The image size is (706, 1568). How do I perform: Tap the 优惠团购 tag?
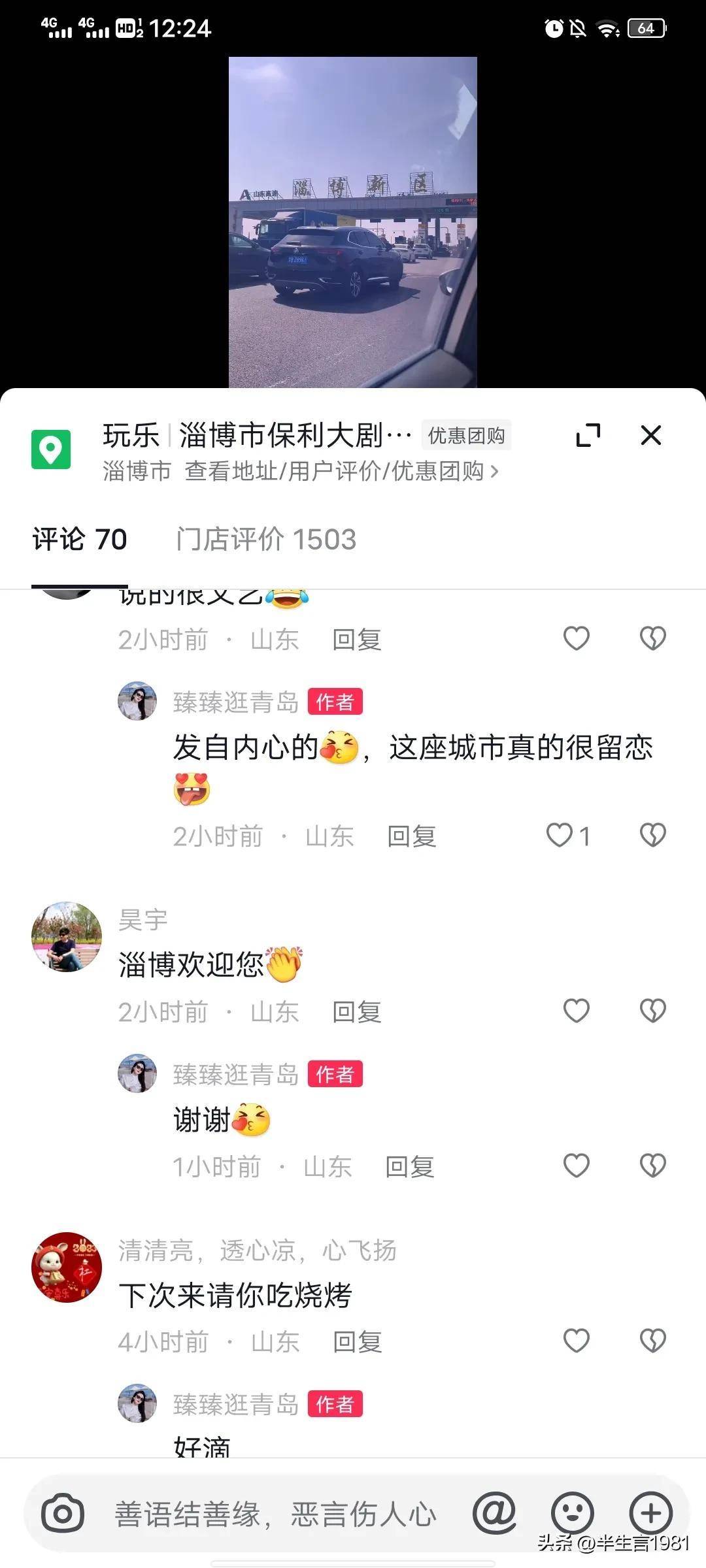466,436
